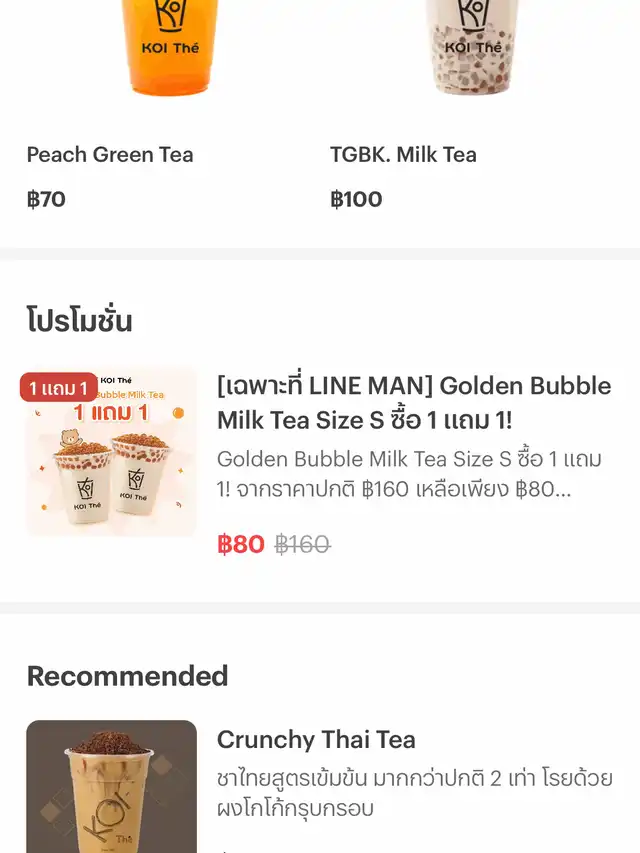Screen dimensions: 640x853
Task: Select the Golden Bubble Milk Tea promotion
Action: pyautogui.click(x=413, y=402)
